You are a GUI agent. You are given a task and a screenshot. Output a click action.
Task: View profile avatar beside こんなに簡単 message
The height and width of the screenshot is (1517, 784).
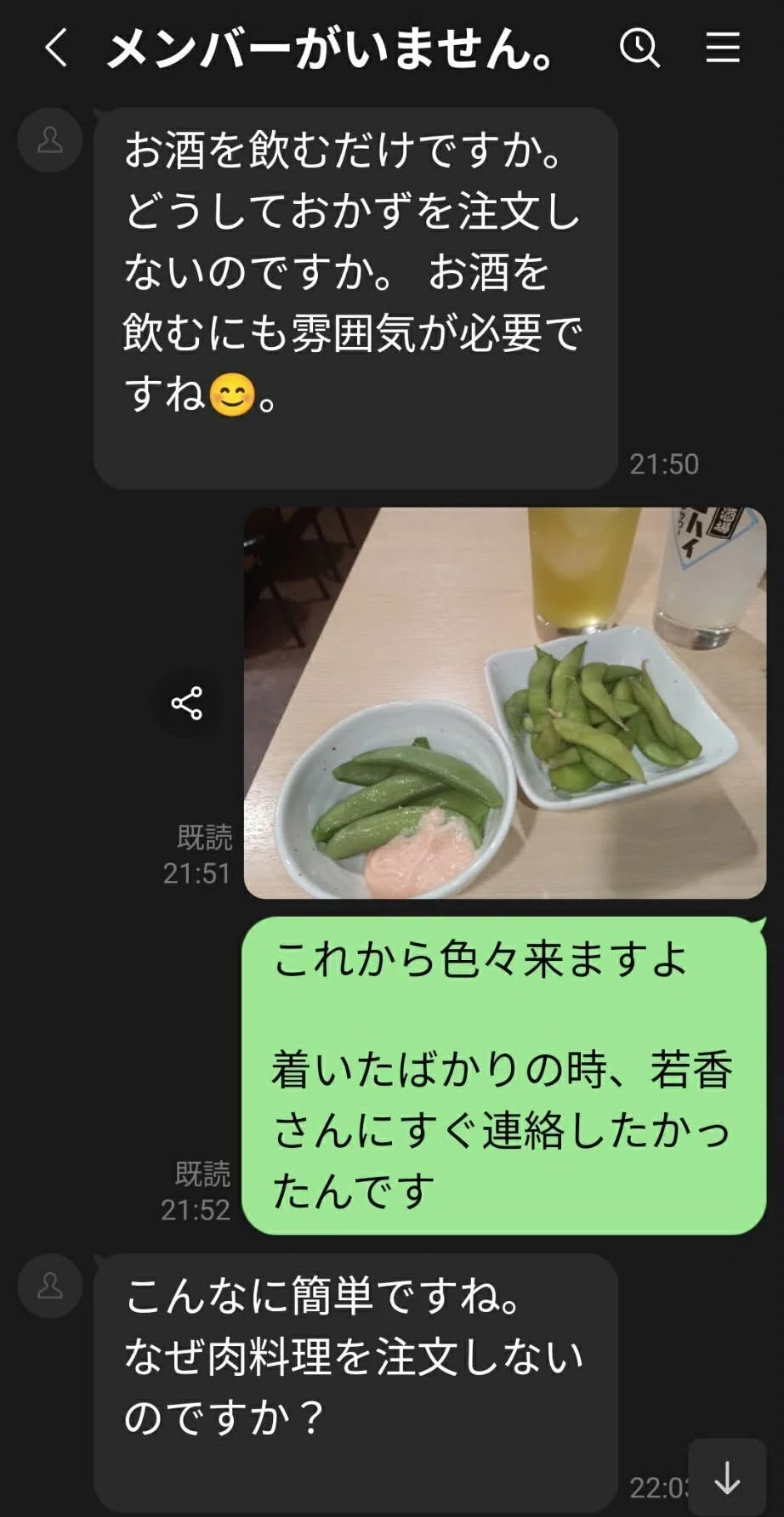(x=50, y=1286)
